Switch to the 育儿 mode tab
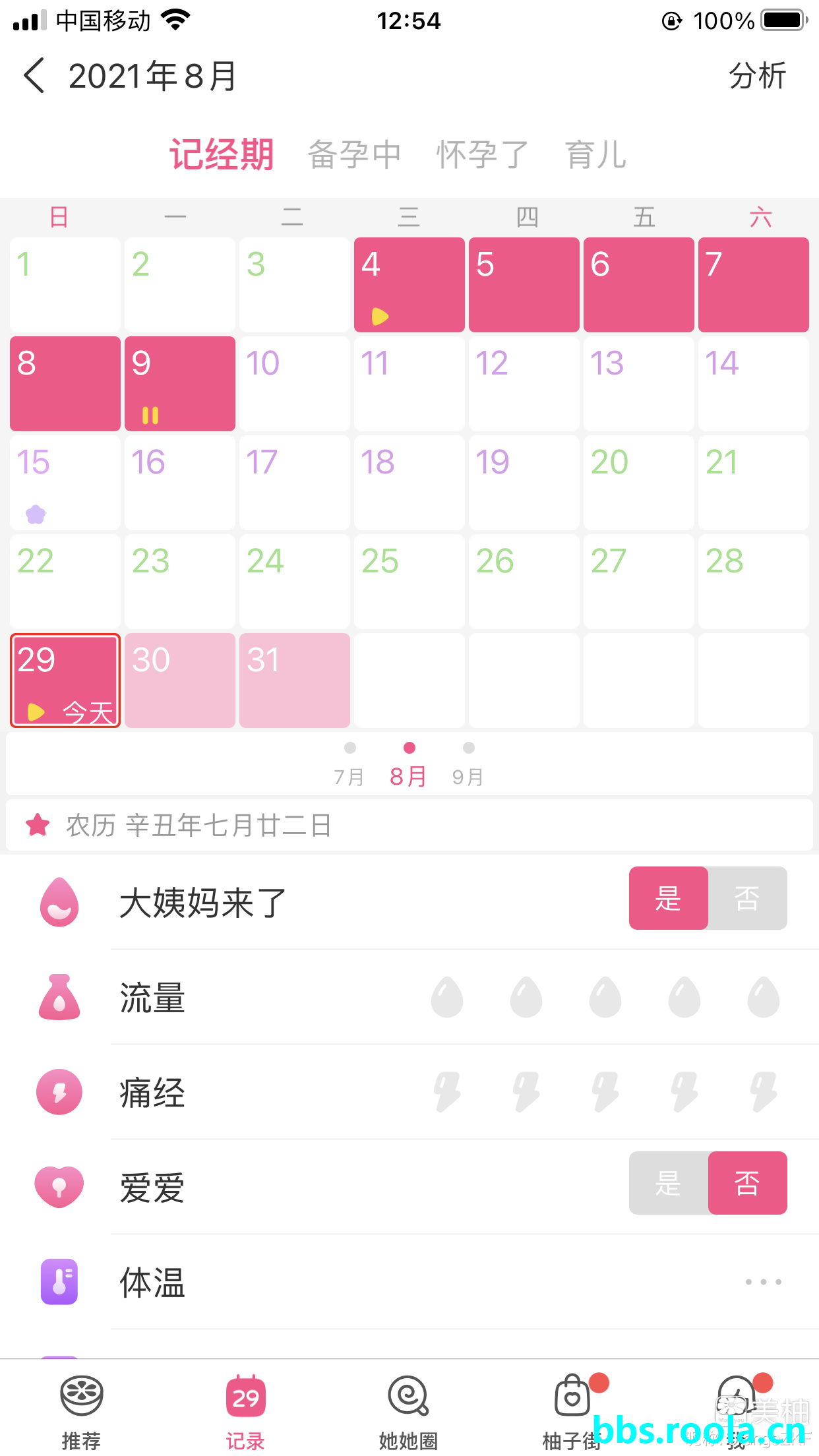 coord(595,155)
